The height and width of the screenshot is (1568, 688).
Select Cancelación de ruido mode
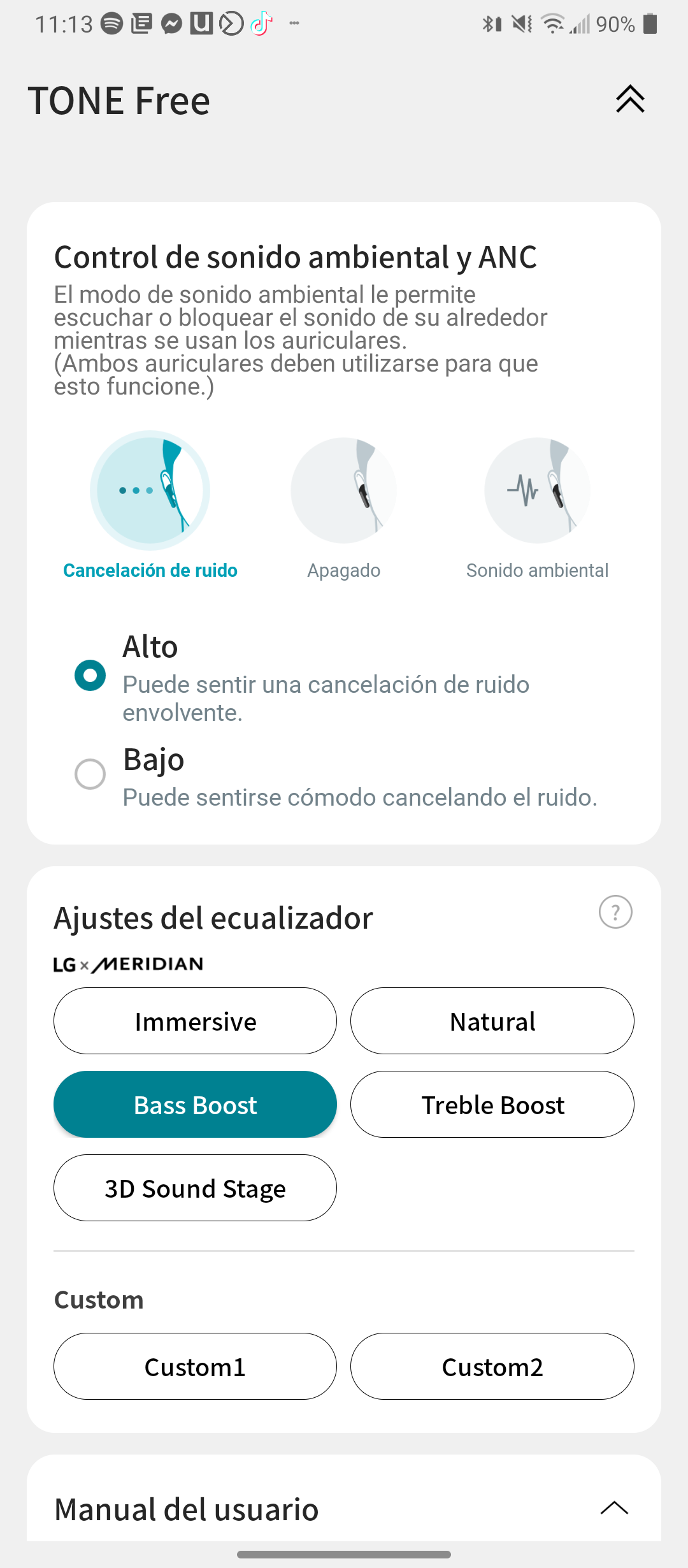click(150, 490)
